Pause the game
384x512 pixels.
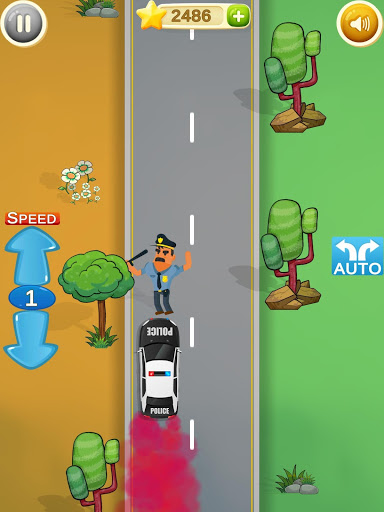[x=24, y=23]
